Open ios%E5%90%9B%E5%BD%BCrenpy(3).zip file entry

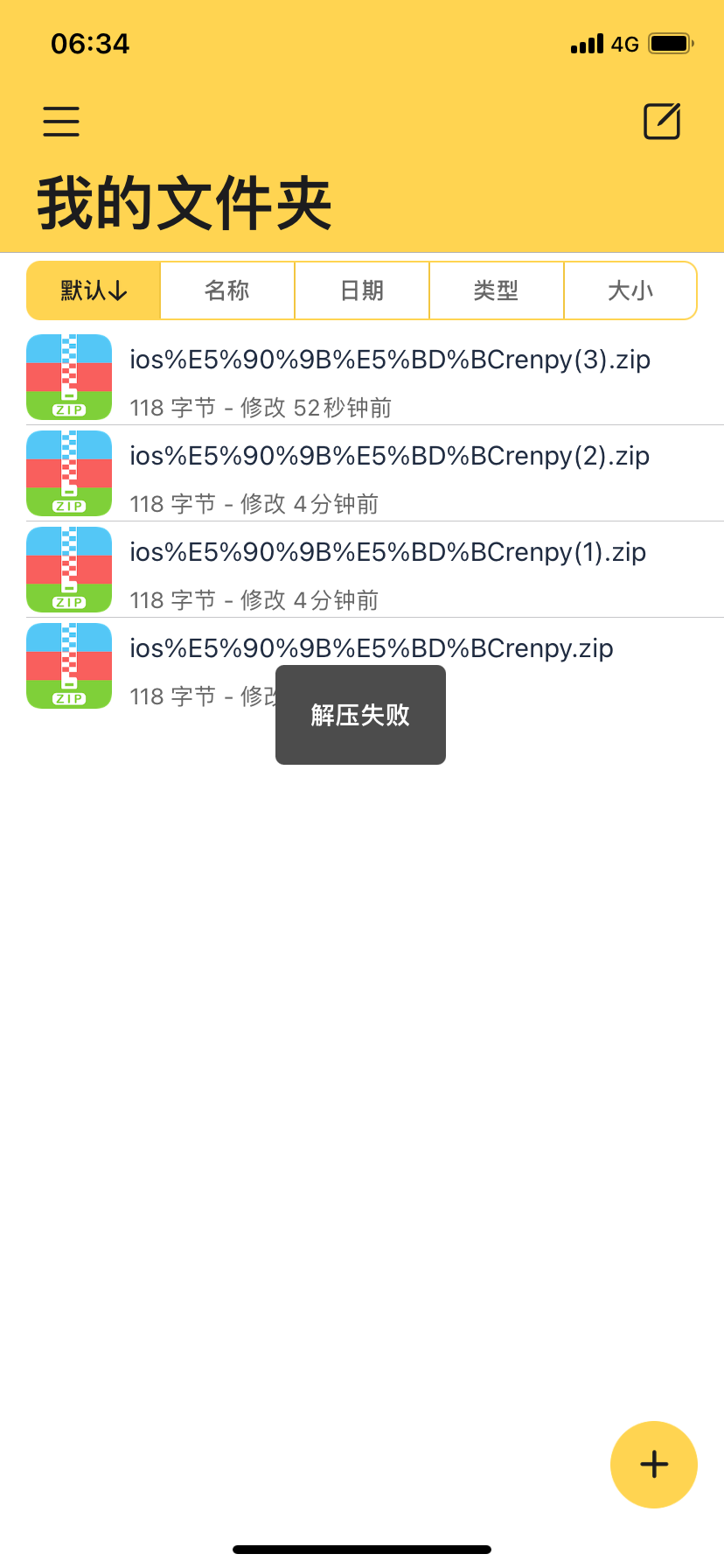389,359
